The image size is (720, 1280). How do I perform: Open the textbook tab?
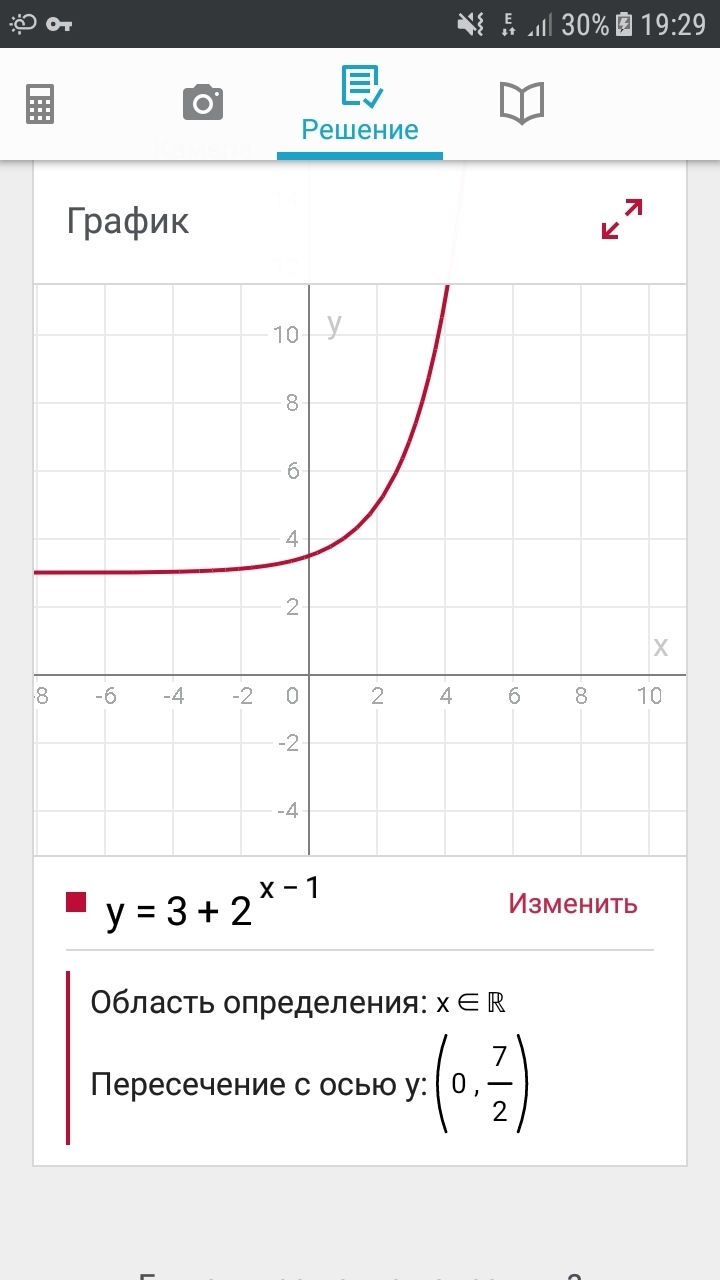pyautogui.click(x=521, y=103)
